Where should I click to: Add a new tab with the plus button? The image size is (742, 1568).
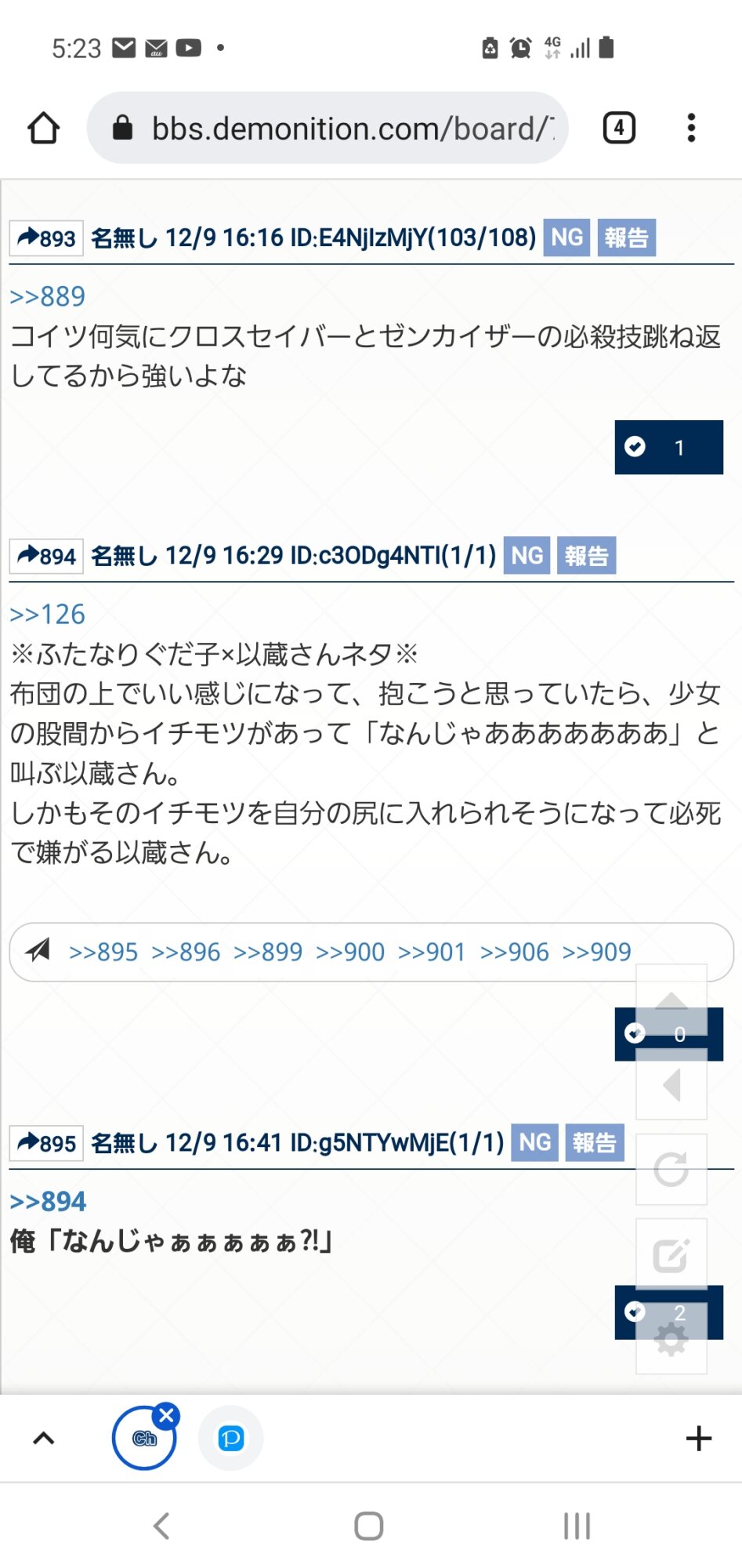point(698,1439)
